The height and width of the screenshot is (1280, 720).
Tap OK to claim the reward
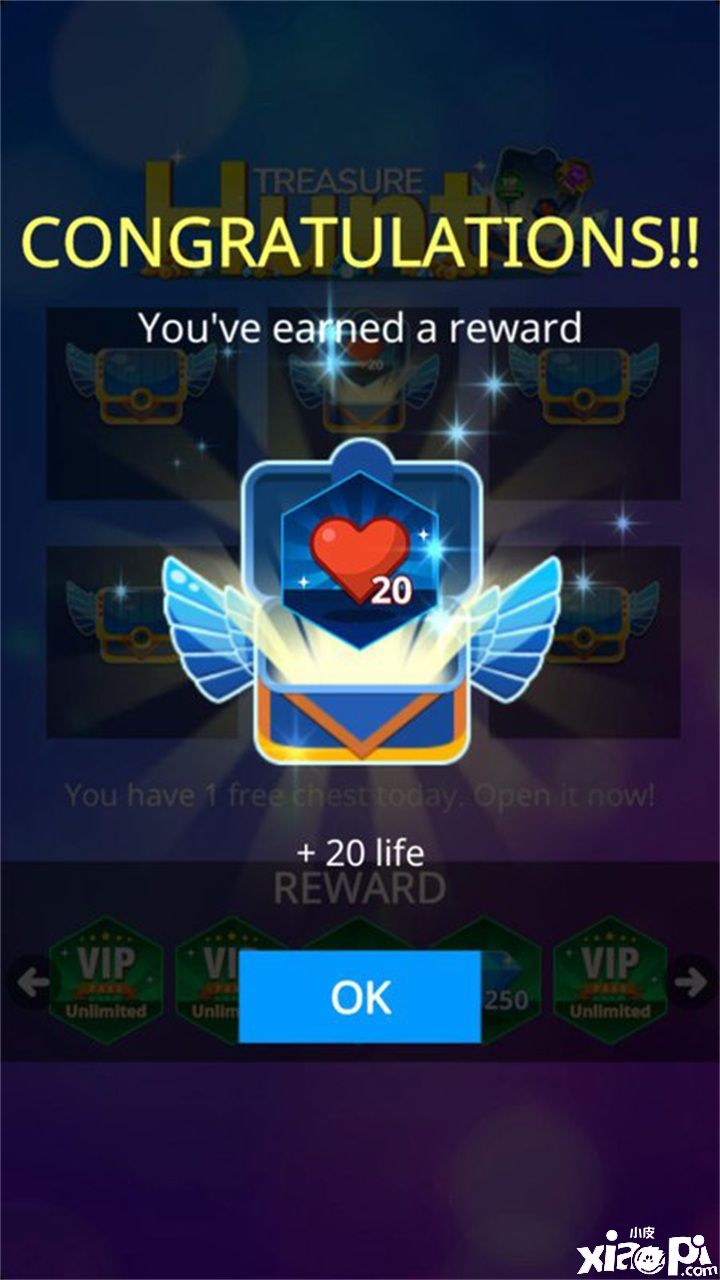pos(360,996)
